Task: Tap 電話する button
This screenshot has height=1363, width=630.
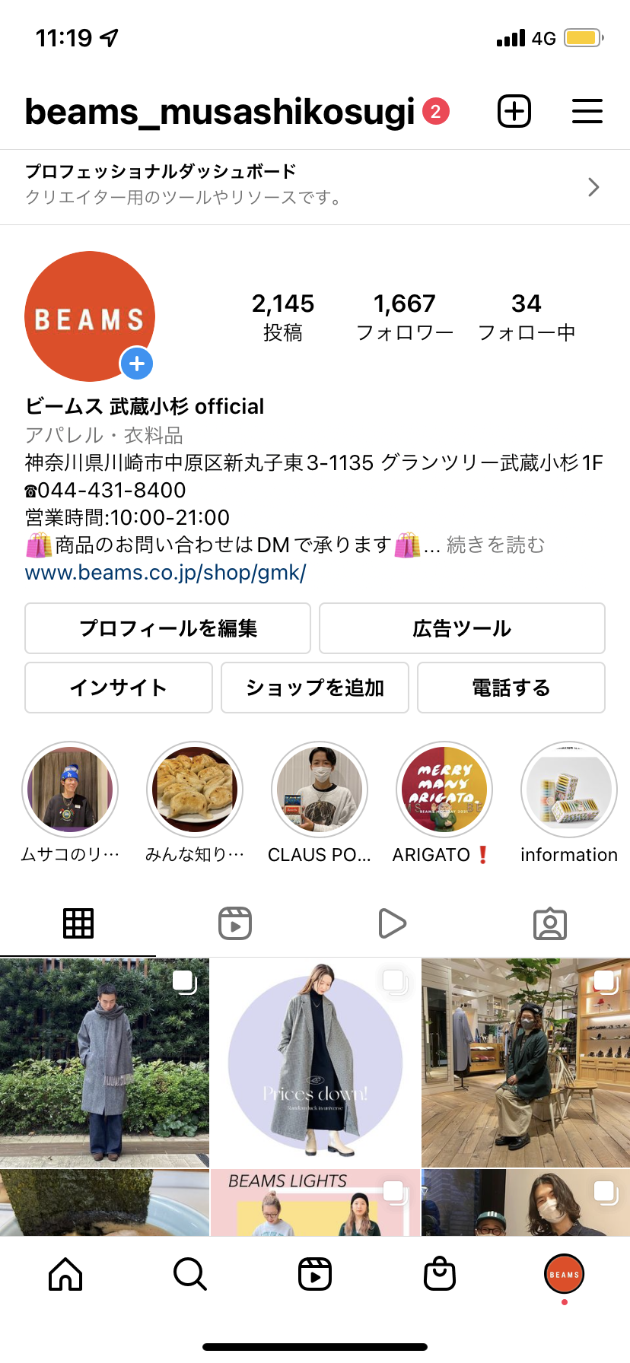Action: pyautogui.click(x=511, y=687)
